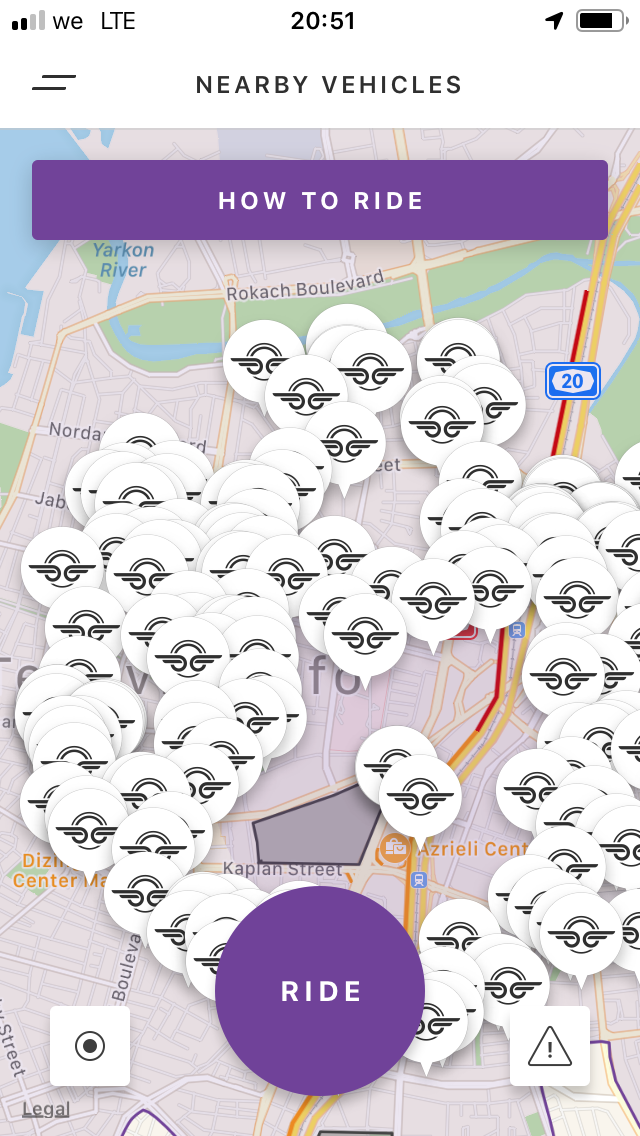Open the How To Ride guide

pos(320,200)
